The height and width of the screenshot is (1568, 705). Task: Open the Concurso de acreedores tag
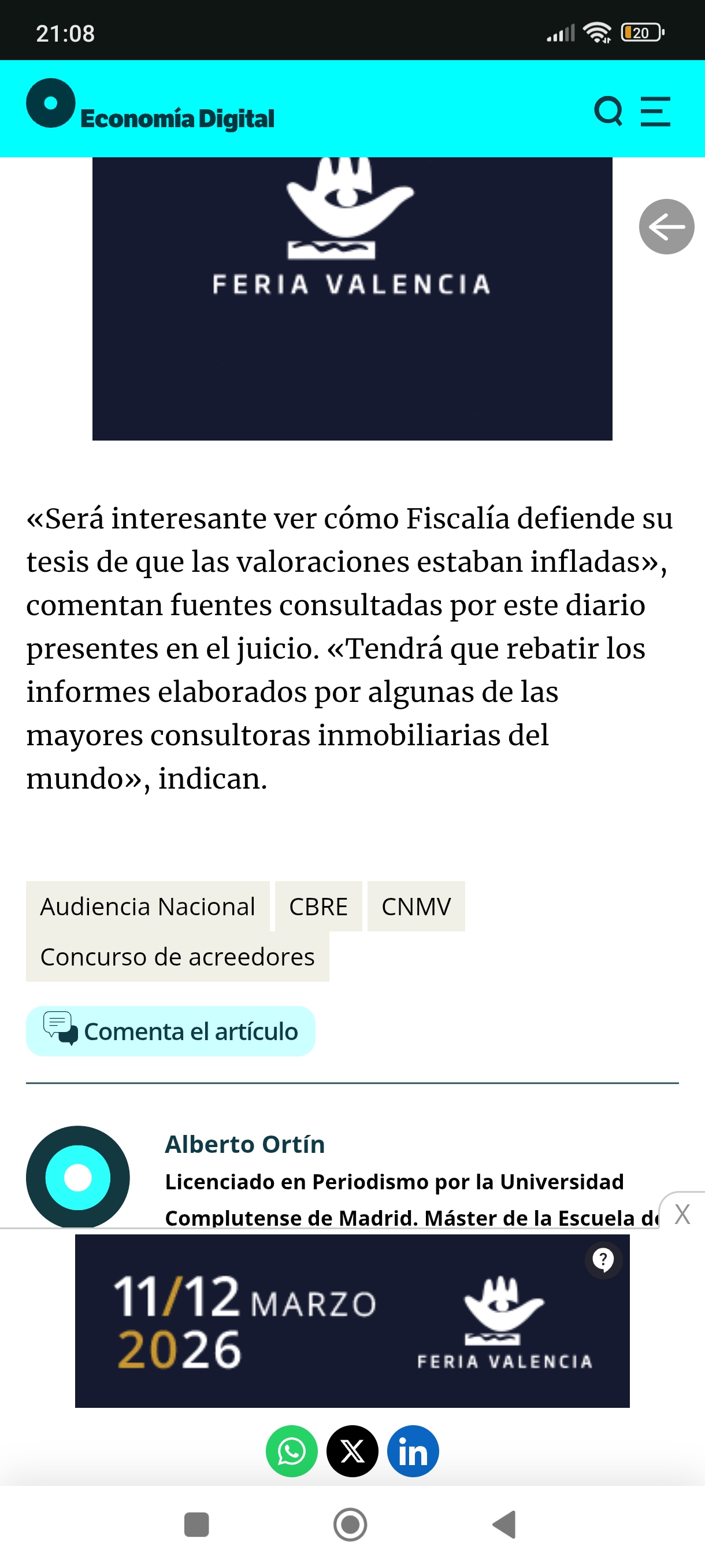pos(177,957)
